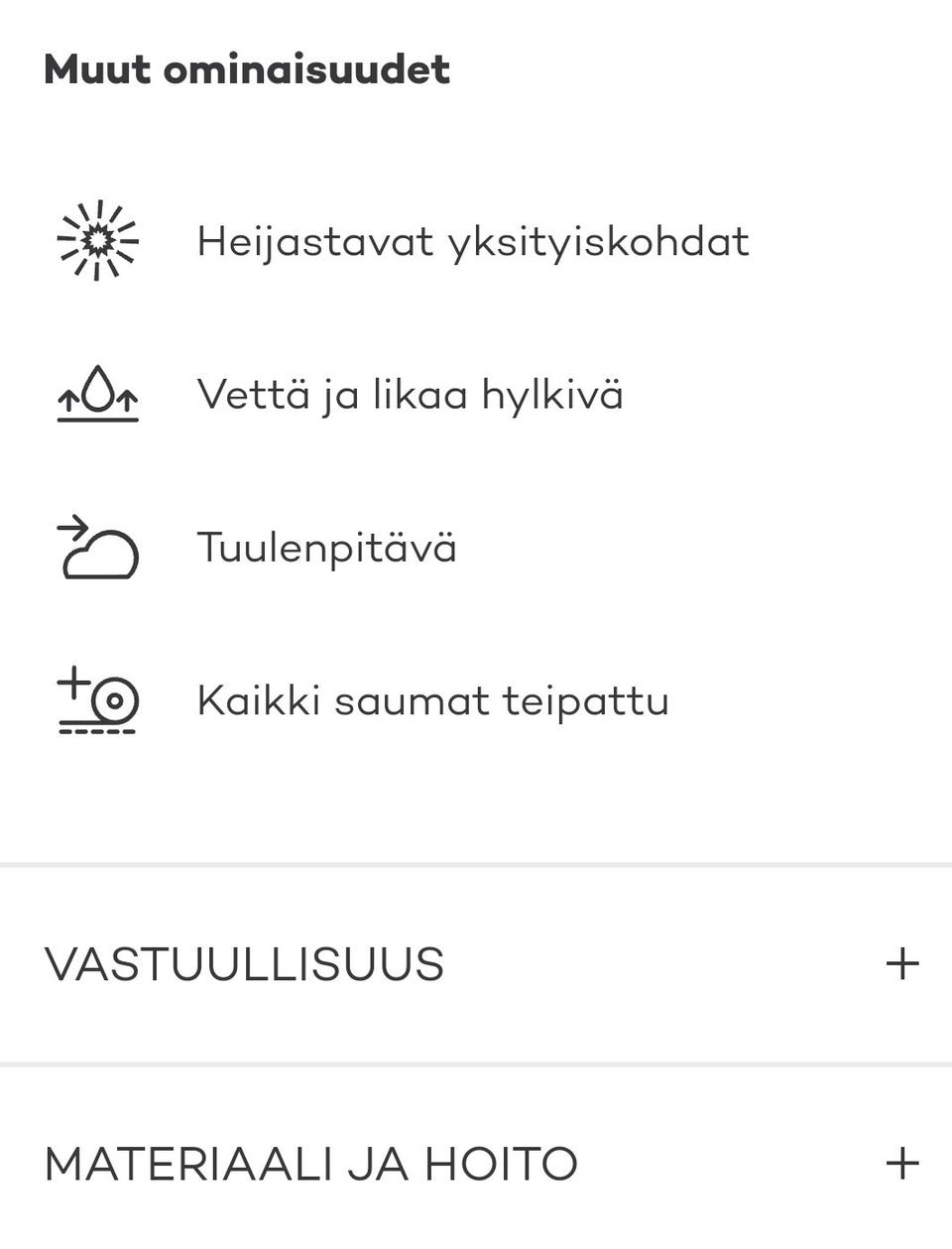Click the reflective details (heijastava) icon
The image size is (952, 1249).
96,241
